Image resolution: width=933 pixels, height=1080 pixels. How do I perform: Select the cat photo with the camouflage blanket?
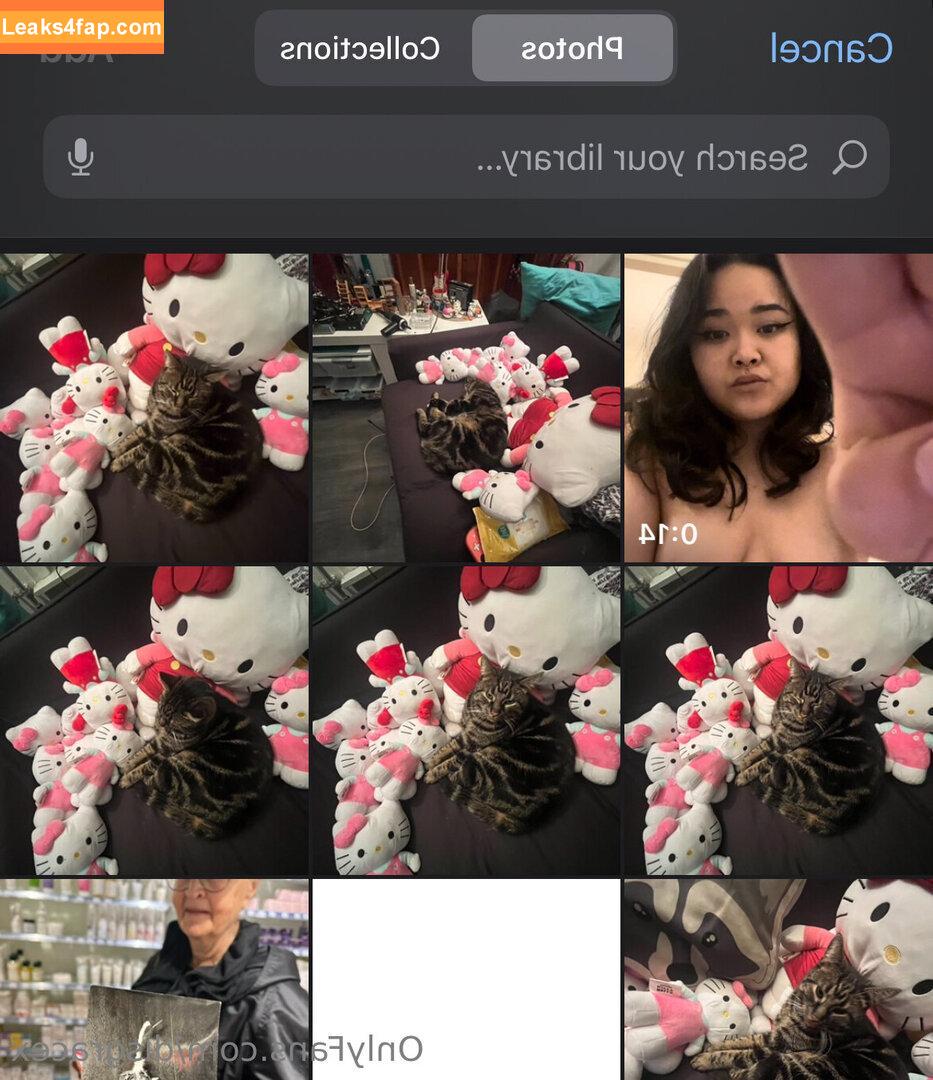coord(777,978)
